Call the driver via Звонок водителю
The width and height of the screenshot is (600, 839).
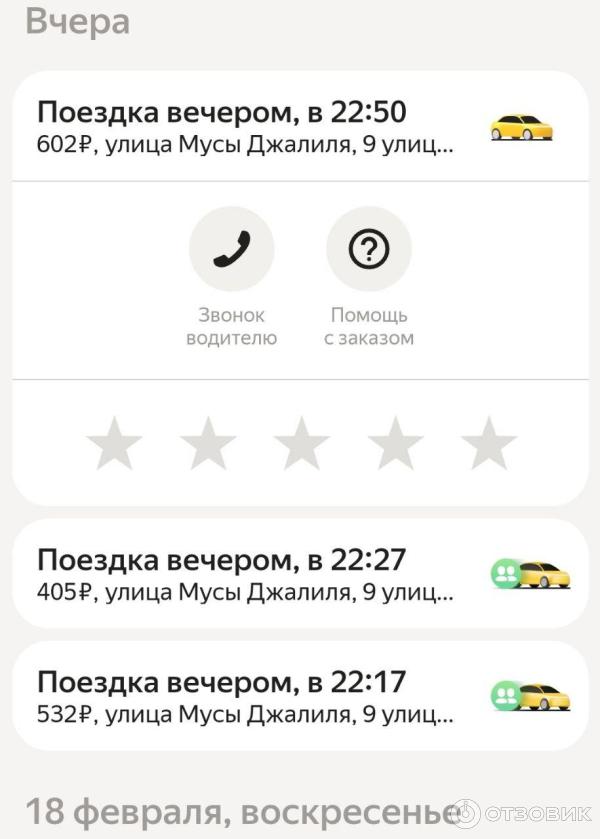tap(231, 249)
